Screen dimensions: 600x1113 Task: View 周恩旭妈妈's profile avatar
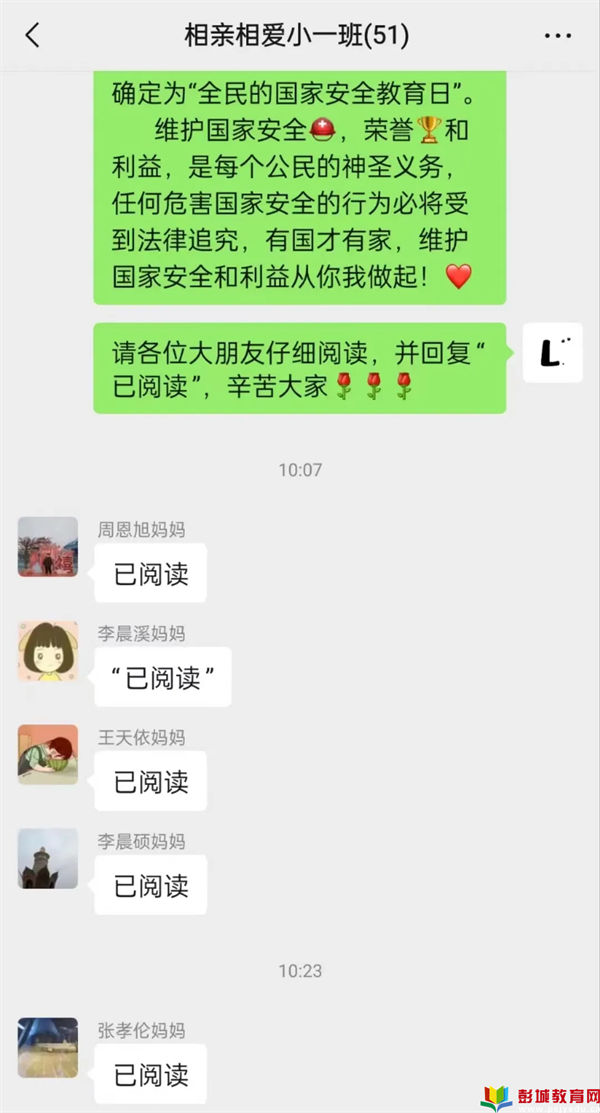(48, 547)
